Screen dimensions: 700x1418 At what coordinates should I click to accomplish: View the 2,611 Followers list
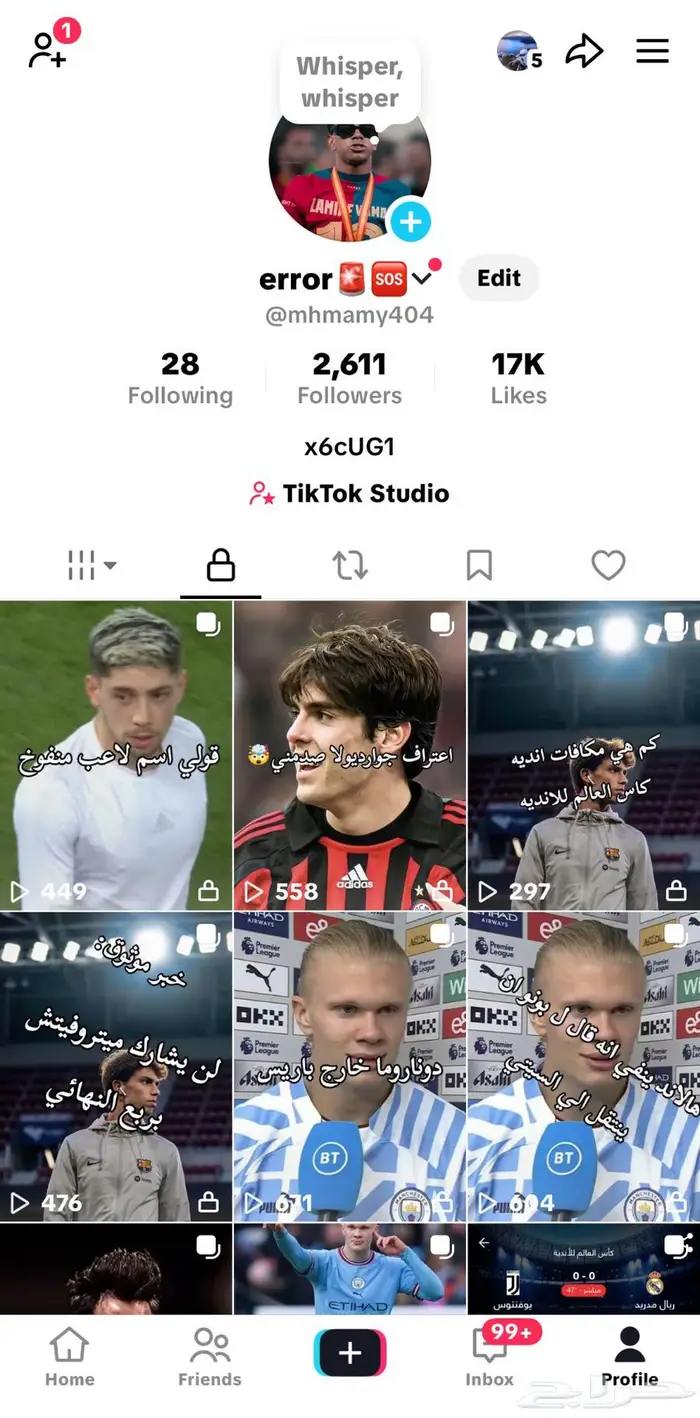coord(349,378)
